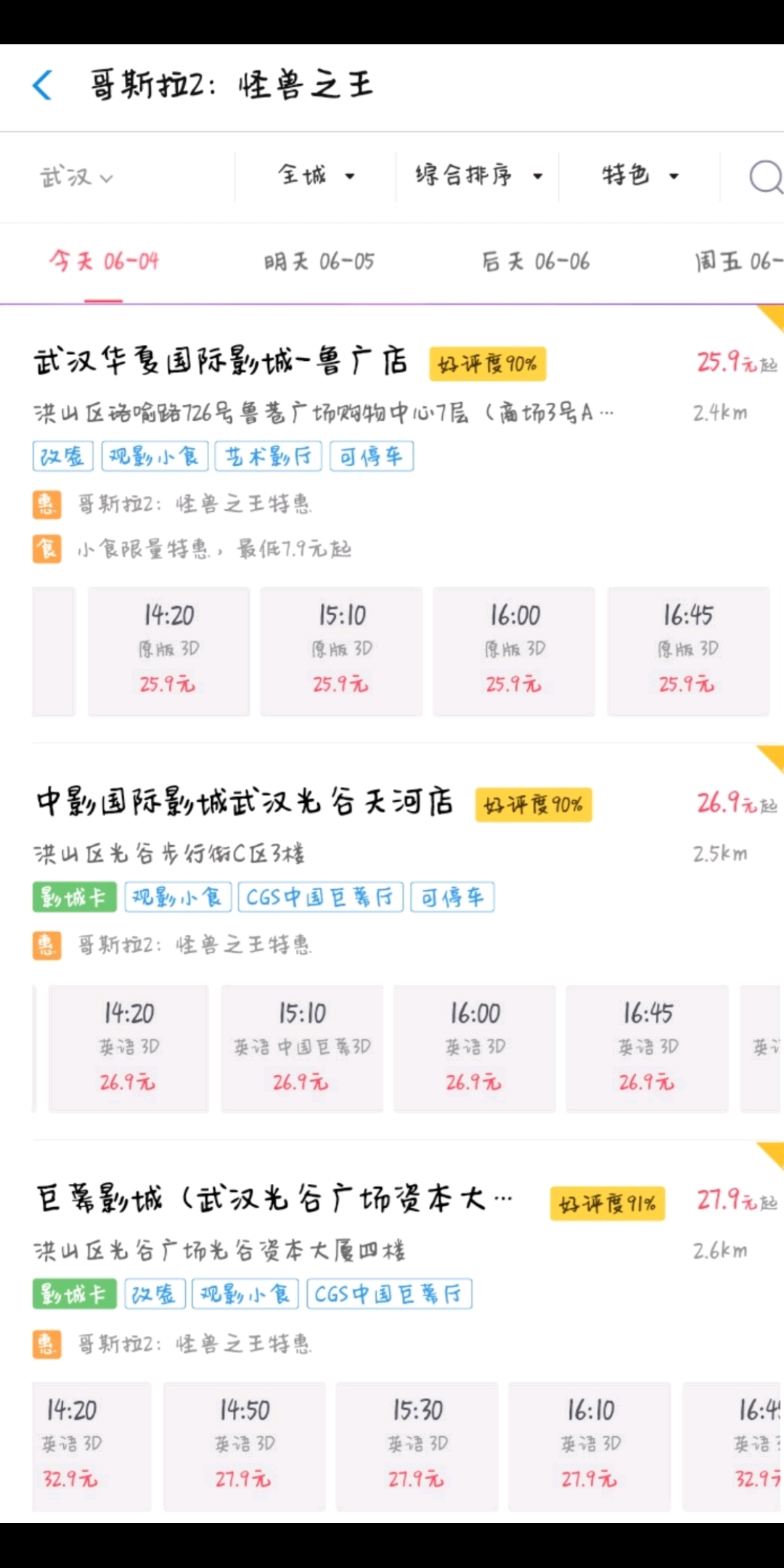Open the 武汉 city selector
Screen dimensions: 784x1568
tap(76, 176)
